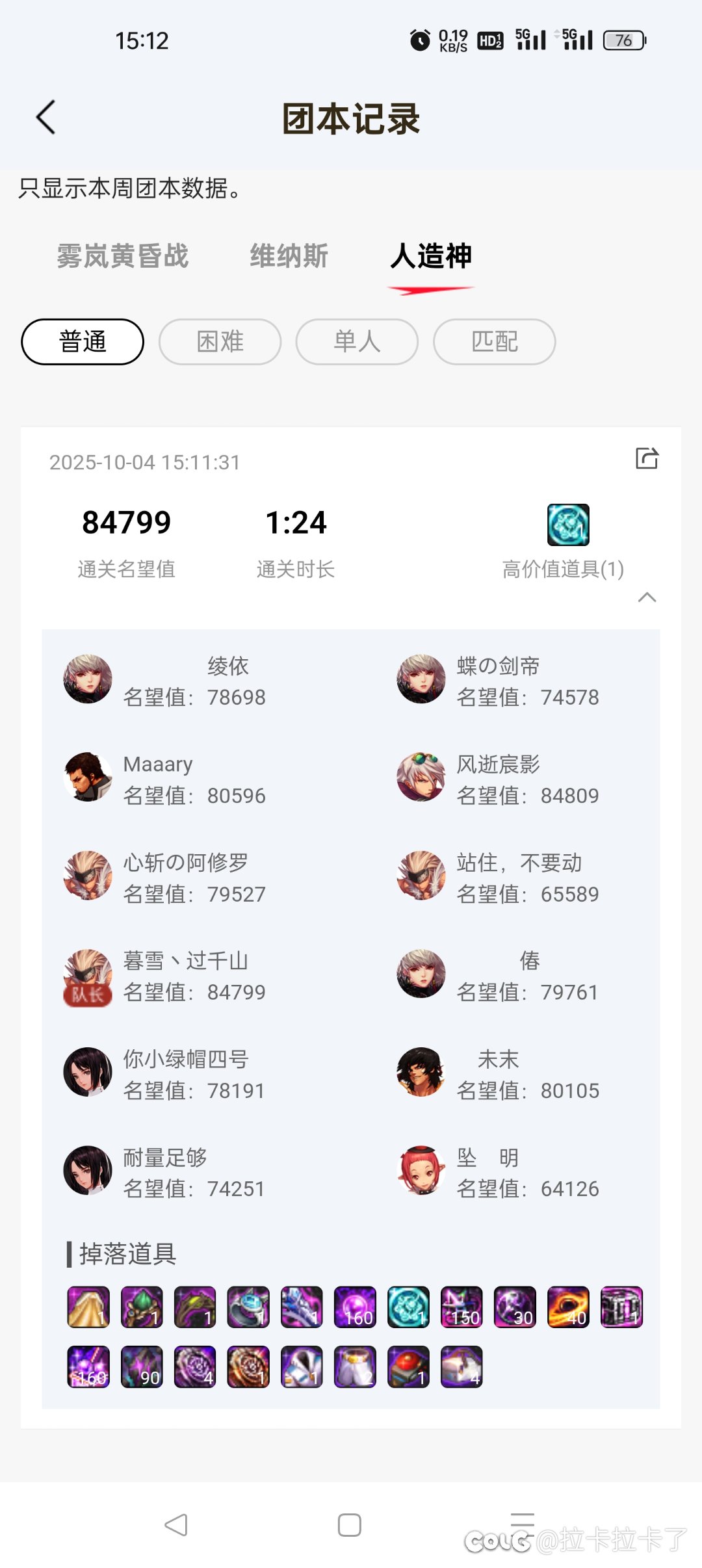Select the 人造神 tab
Viewport: 702px width, 1568px height.
click(431, 256)
